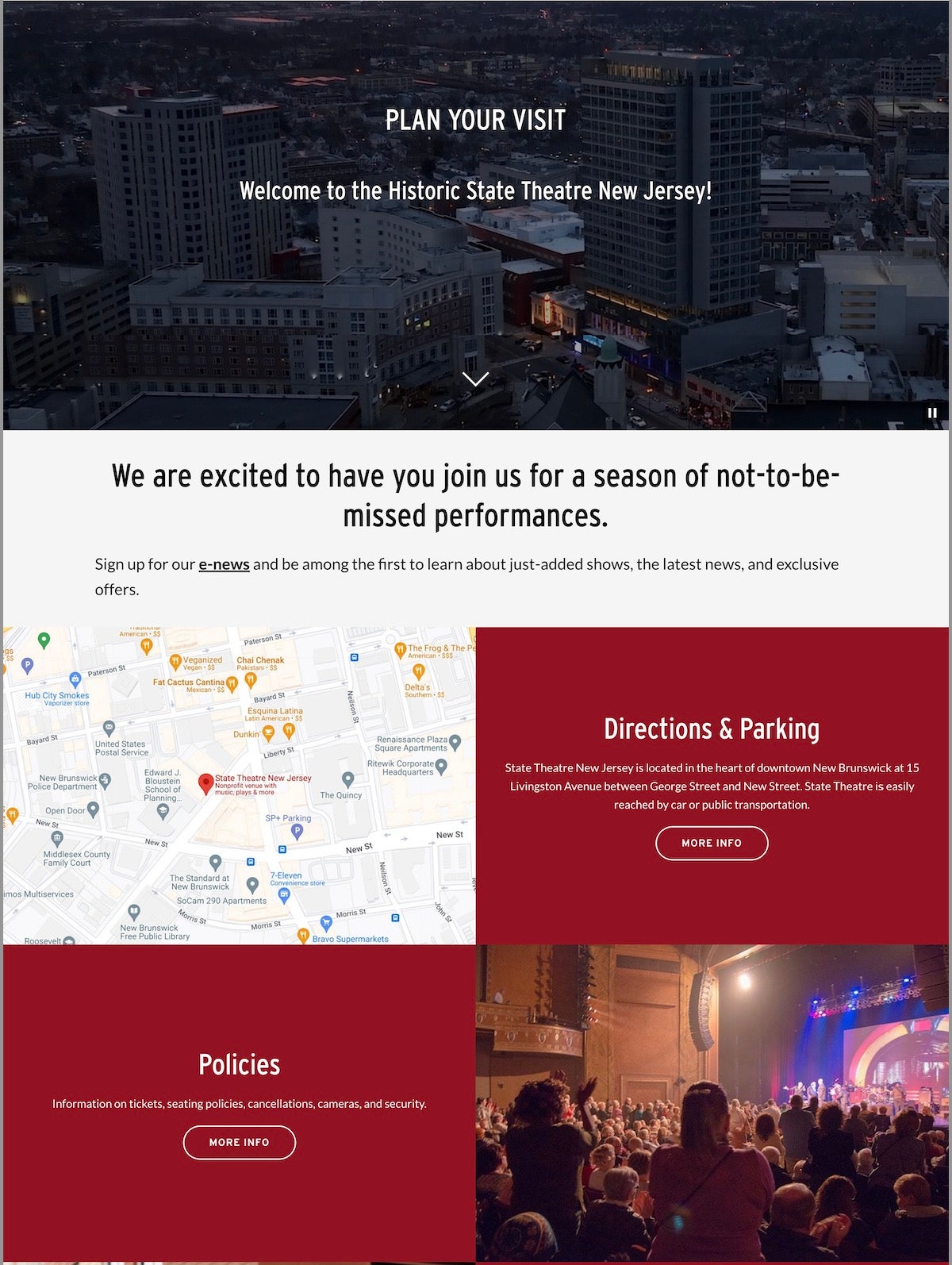
Task: Pause the hero background video
Action: (x=932, y=413)
